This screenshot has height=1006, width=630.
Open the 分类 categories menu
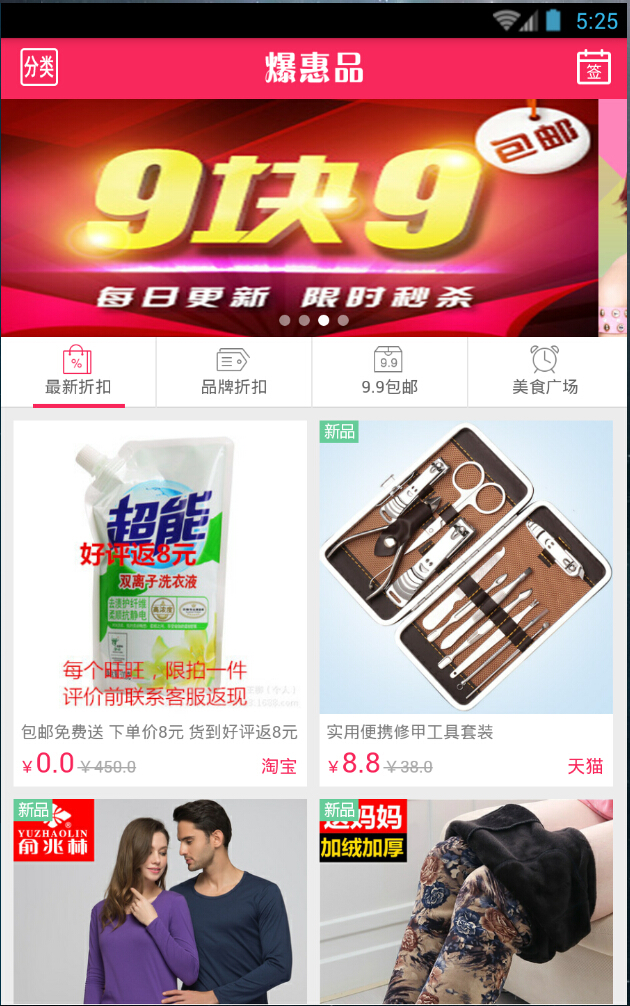coord(39,68)
